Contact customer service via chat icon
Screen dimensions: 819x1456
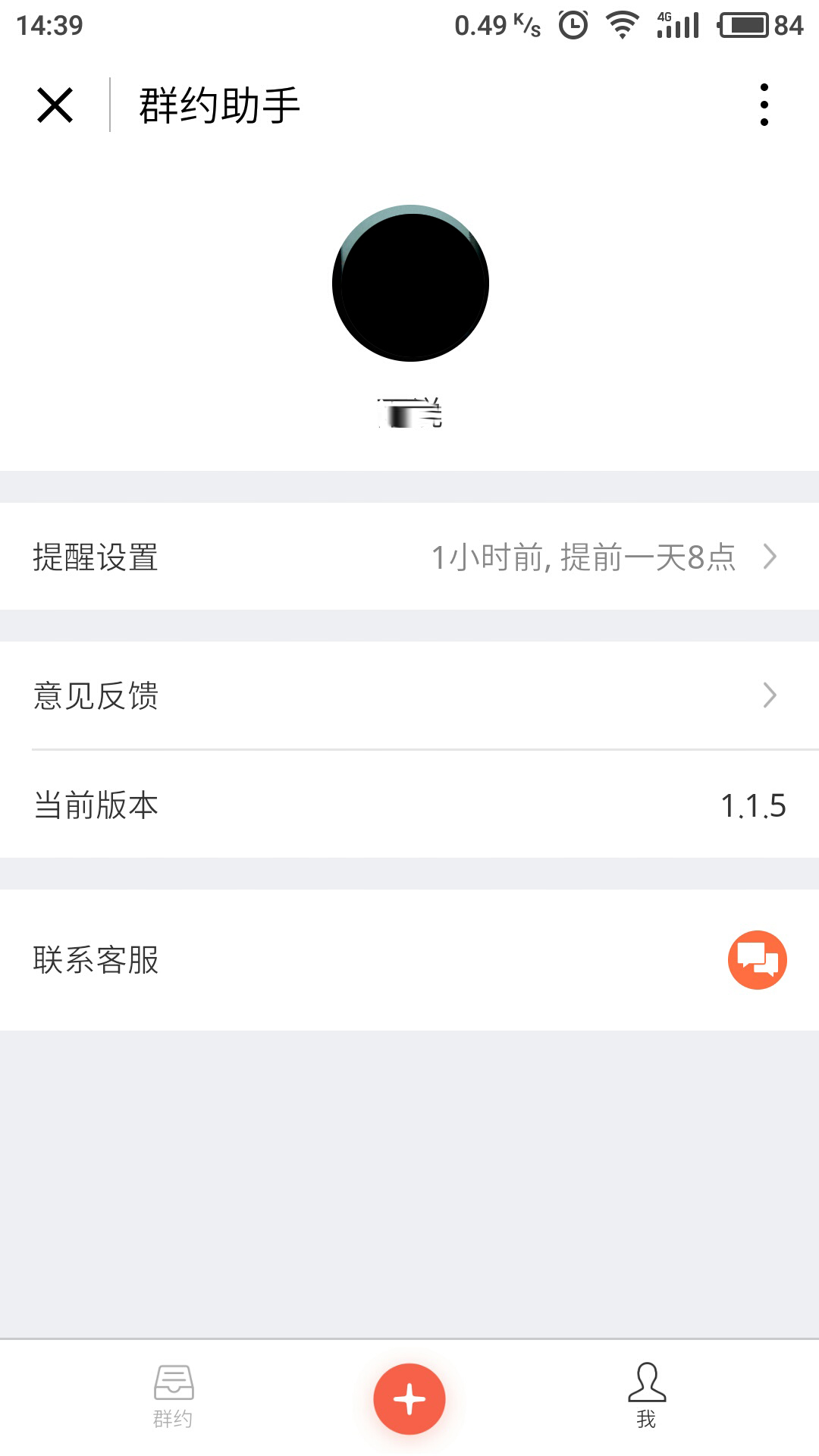click(757, 959)
